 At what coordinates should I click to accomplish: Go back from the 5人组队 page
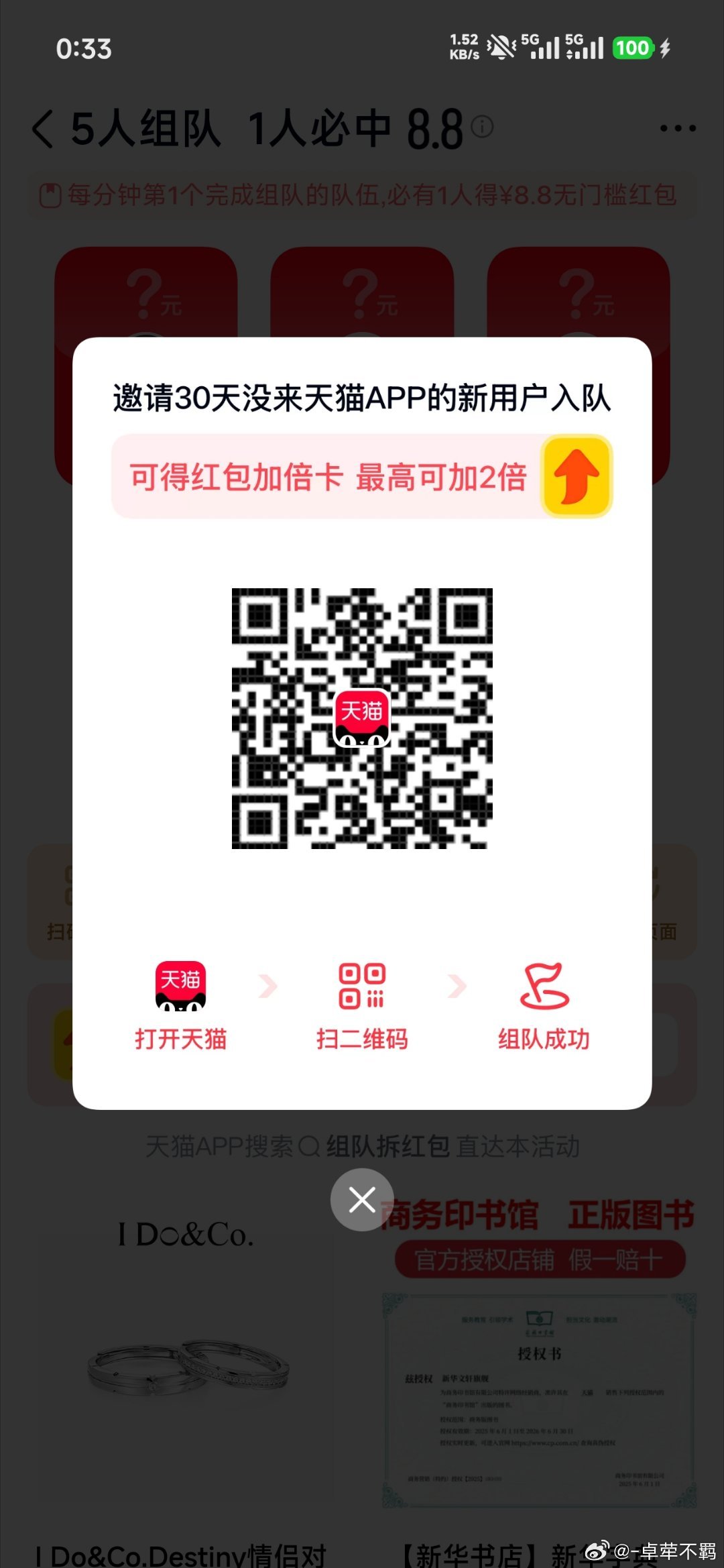point(43,129)
